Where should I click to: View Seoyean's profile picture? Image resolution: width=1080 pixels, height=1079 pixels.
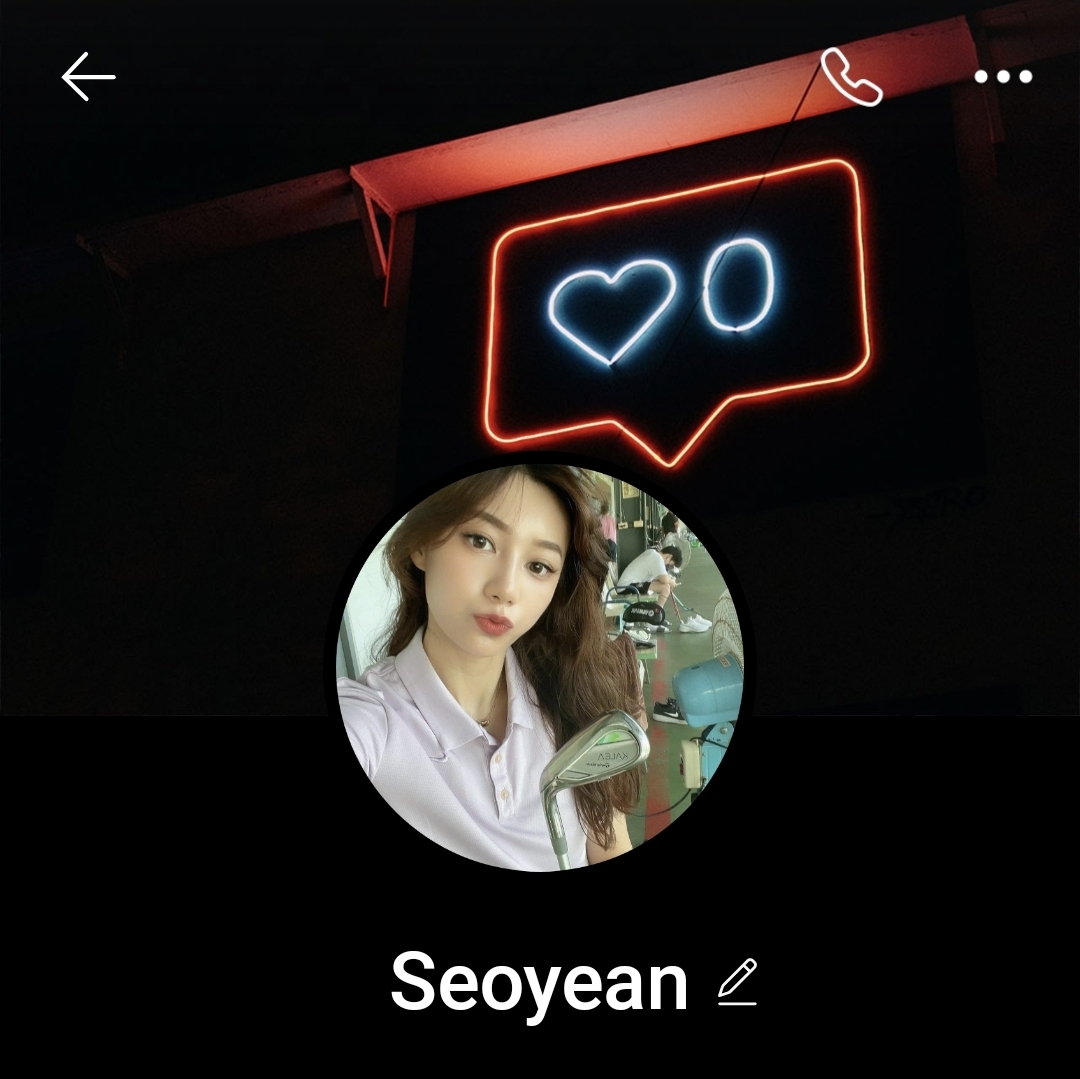coord(540,667)
